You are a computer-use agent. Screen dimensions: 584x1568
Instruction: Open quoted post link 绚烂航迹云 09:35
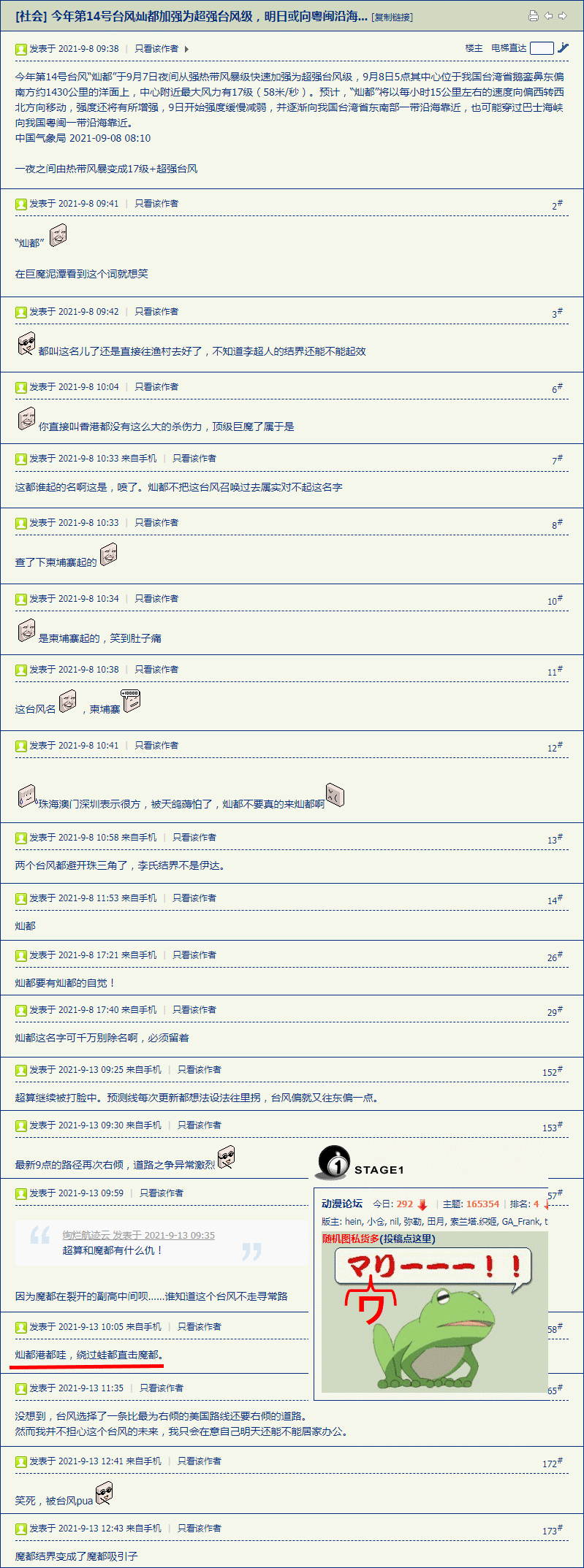[x=139, y=1235]
